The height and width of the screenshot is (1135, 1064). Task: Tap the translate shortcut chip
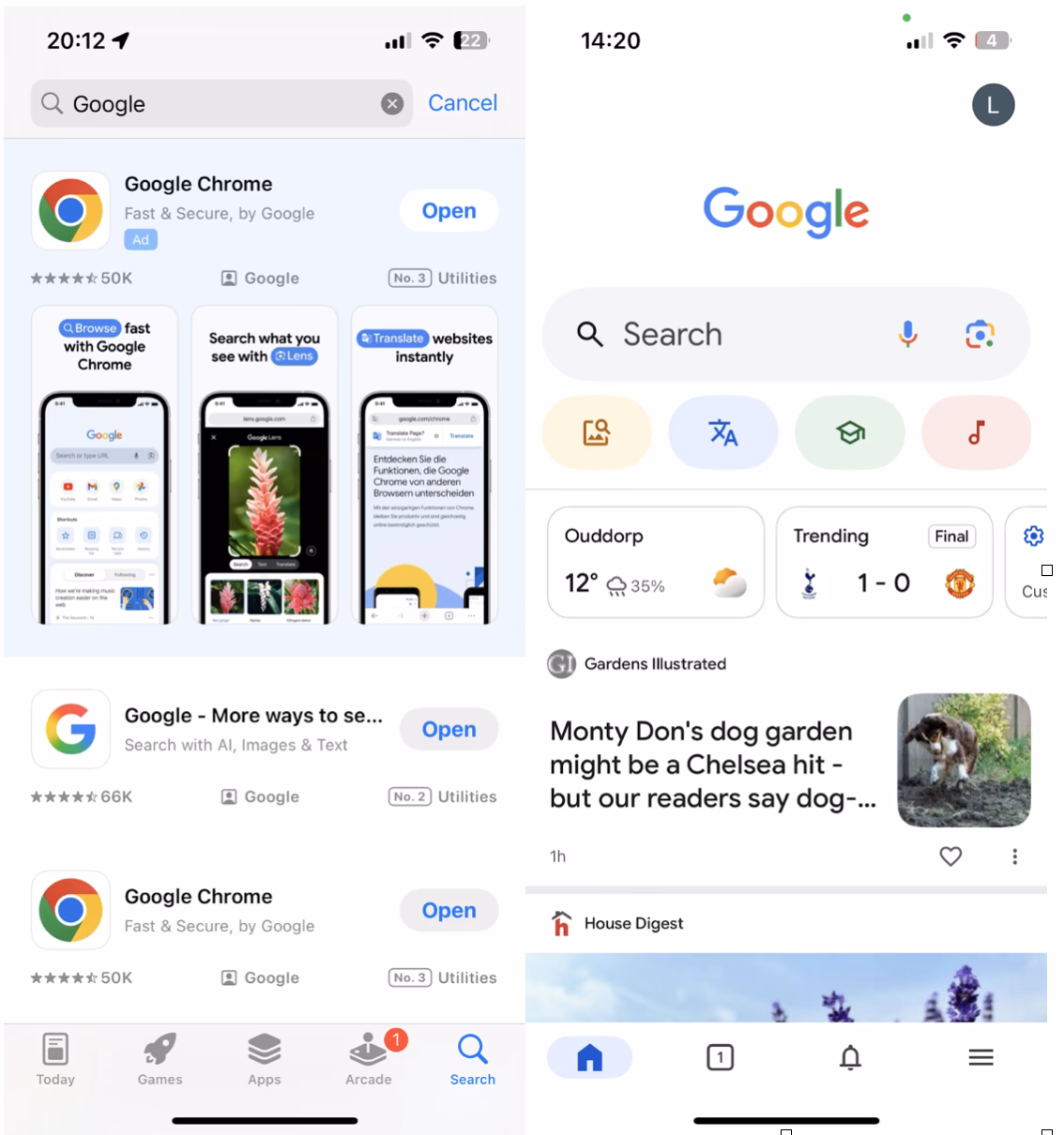722,432
